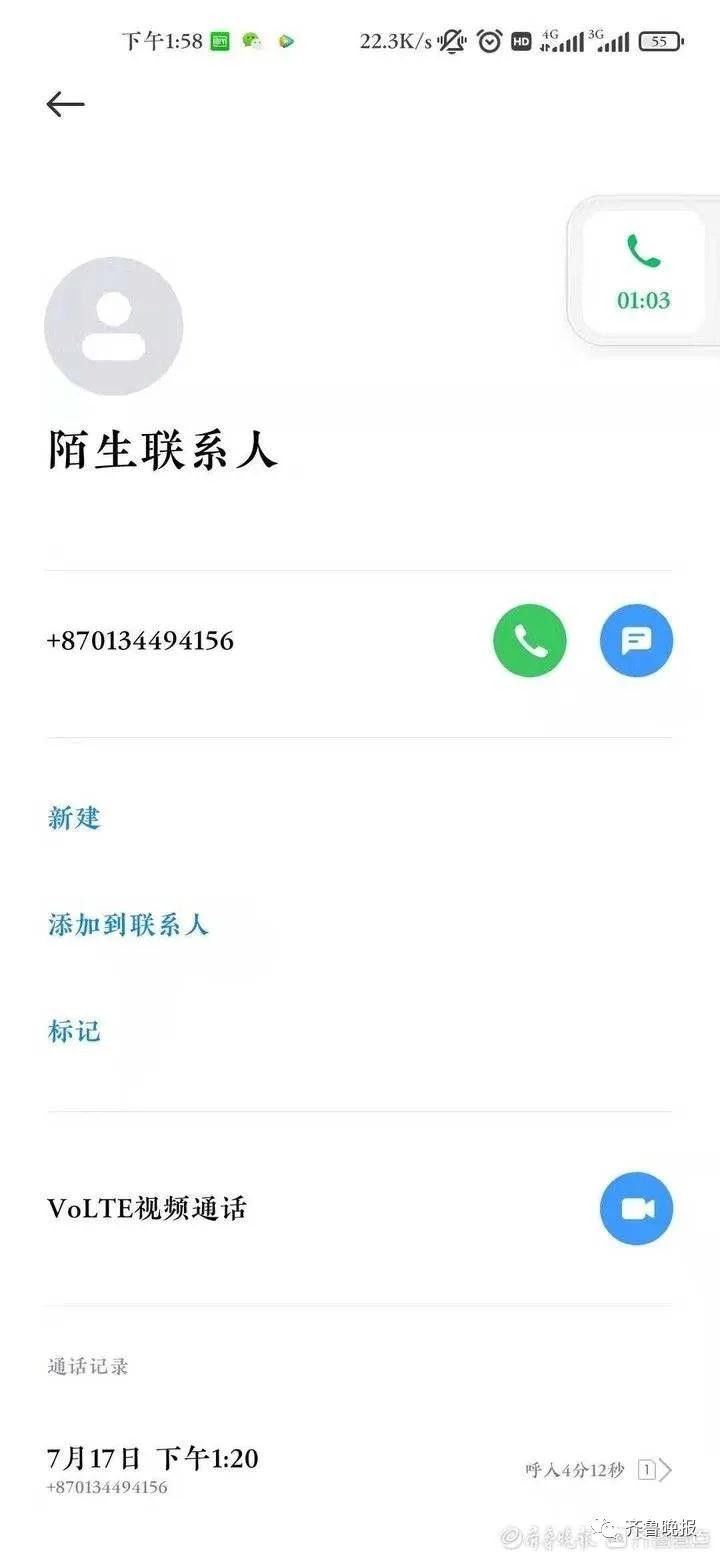Start a VoLTE video call
Screen dimensions: 720x1560
636,1208
